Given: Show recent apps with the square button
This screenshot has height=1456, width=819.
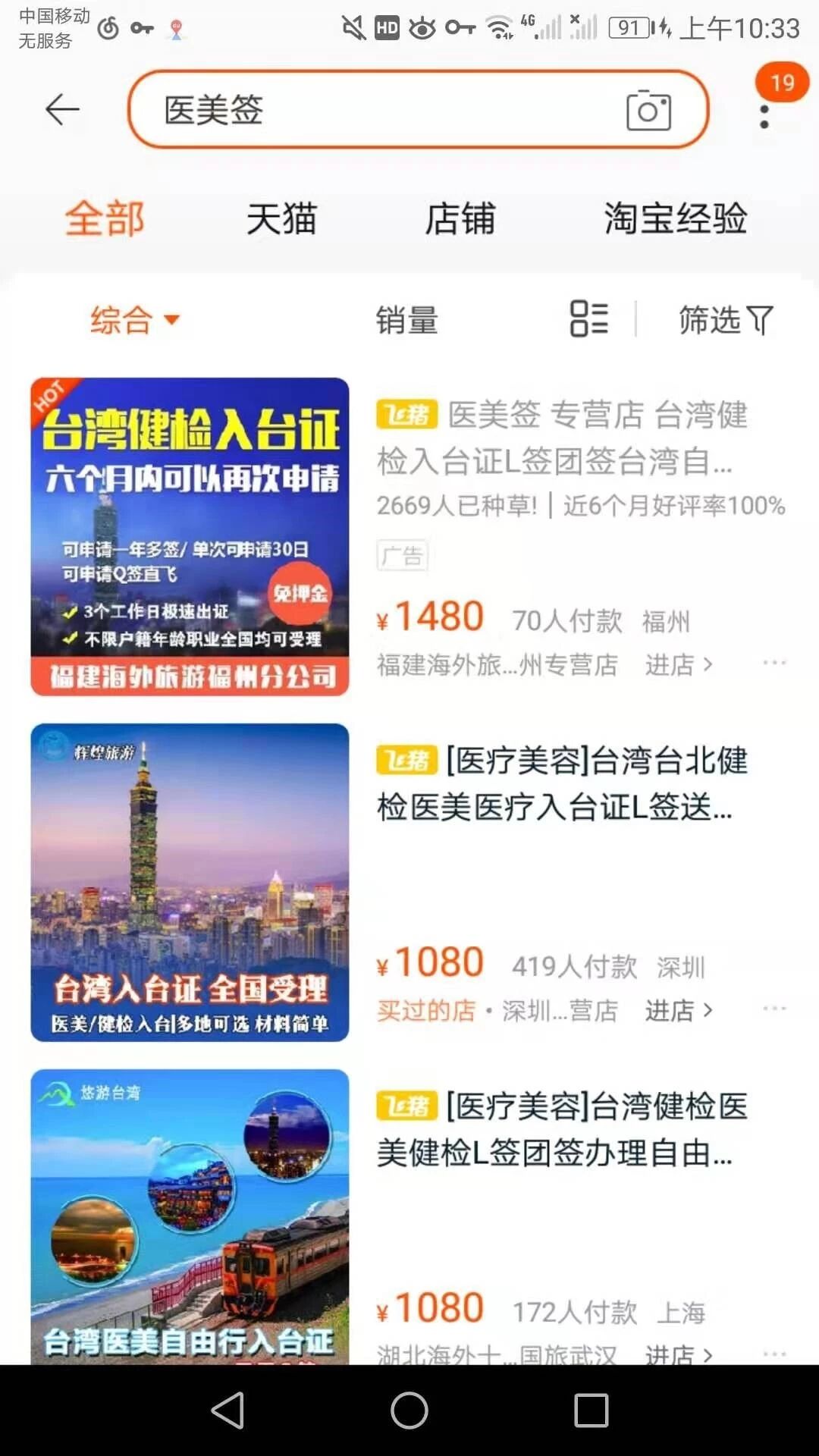Looking at the screenshot, I should [x=591, y=1410].
